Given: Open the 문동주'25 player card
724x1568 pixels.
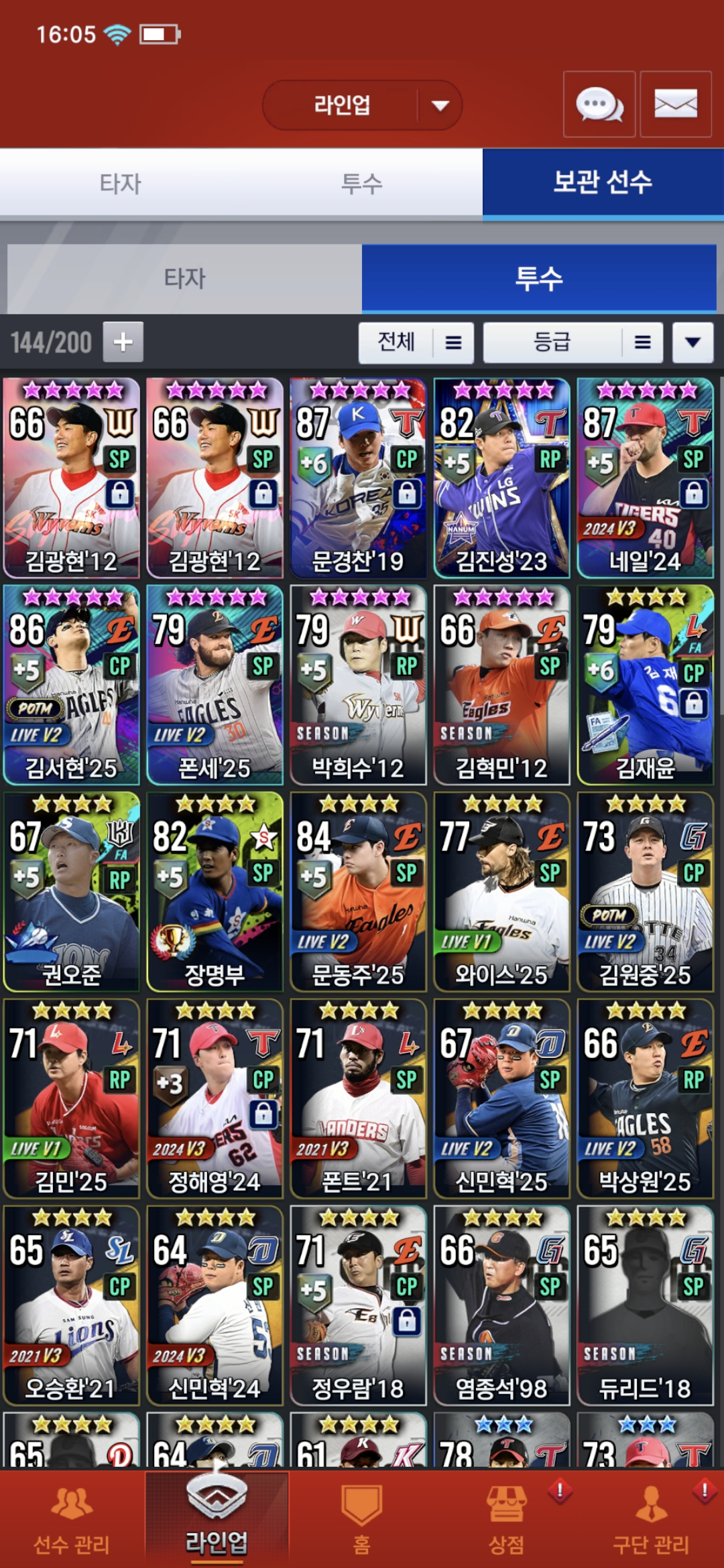Looking at the screenshot, I should [358, 892].
